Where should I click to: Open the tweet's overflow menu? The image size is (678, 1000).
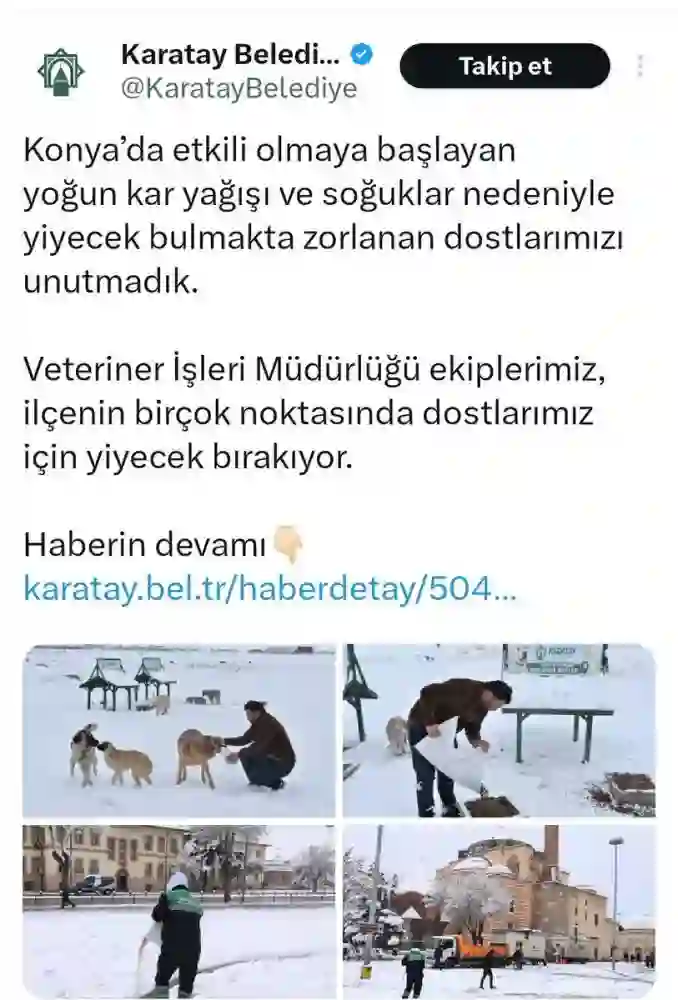pos(640,66)
